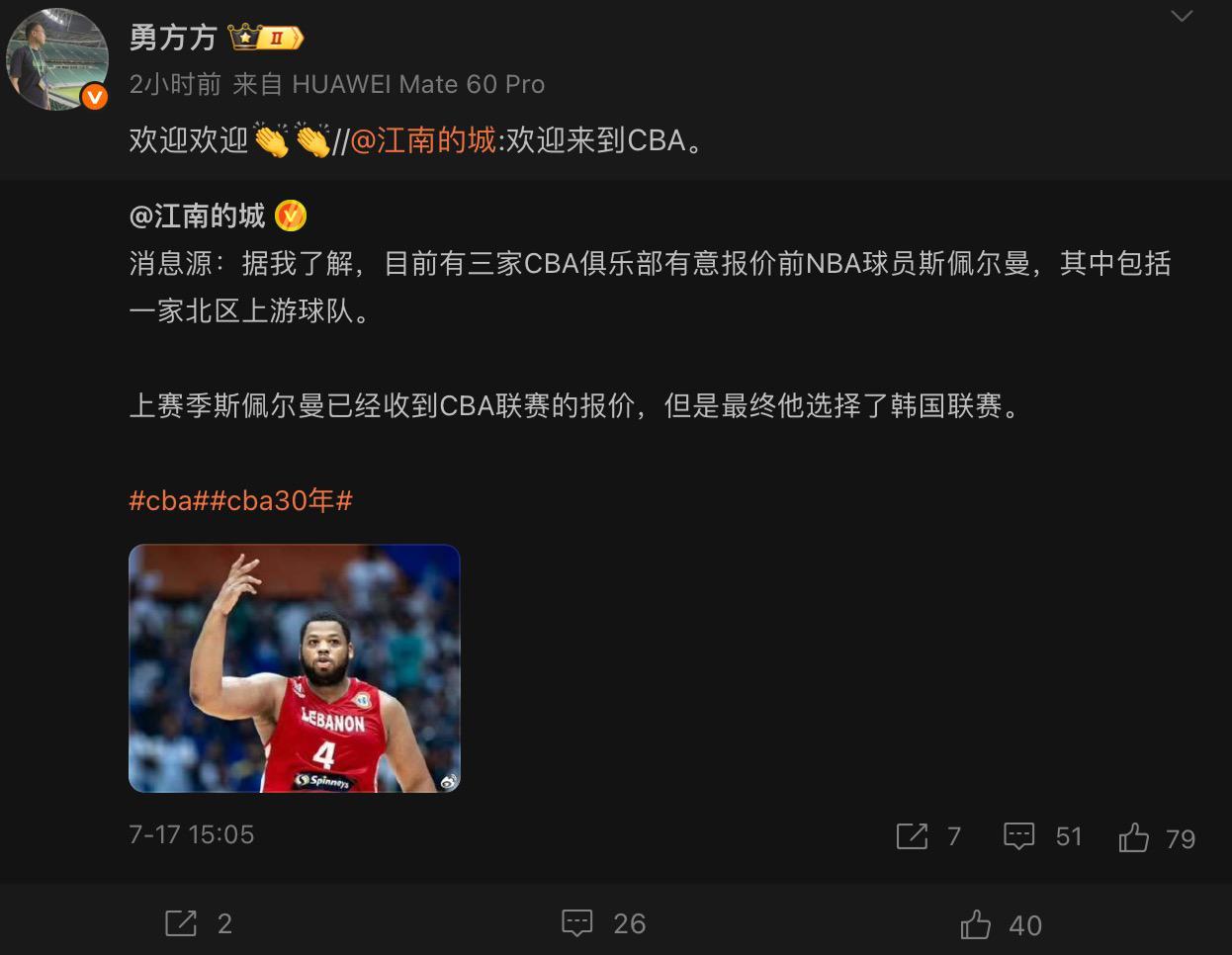Open 勇方方's profile avatar
This screenshot has height=955, width=1232.
pyautogui.click(x=57, y=60)
